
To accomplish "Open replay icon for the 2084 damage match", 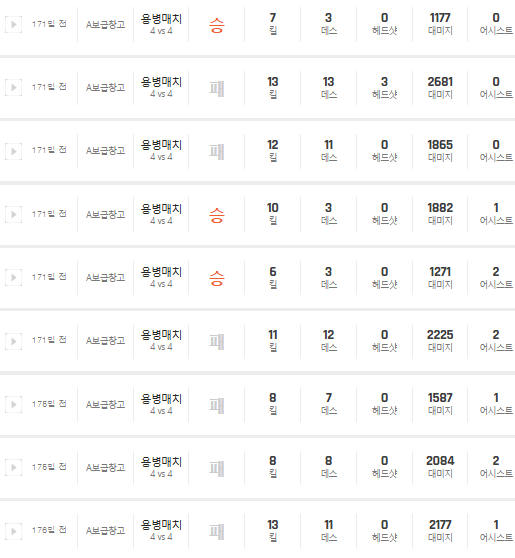I will click(14, 468).
